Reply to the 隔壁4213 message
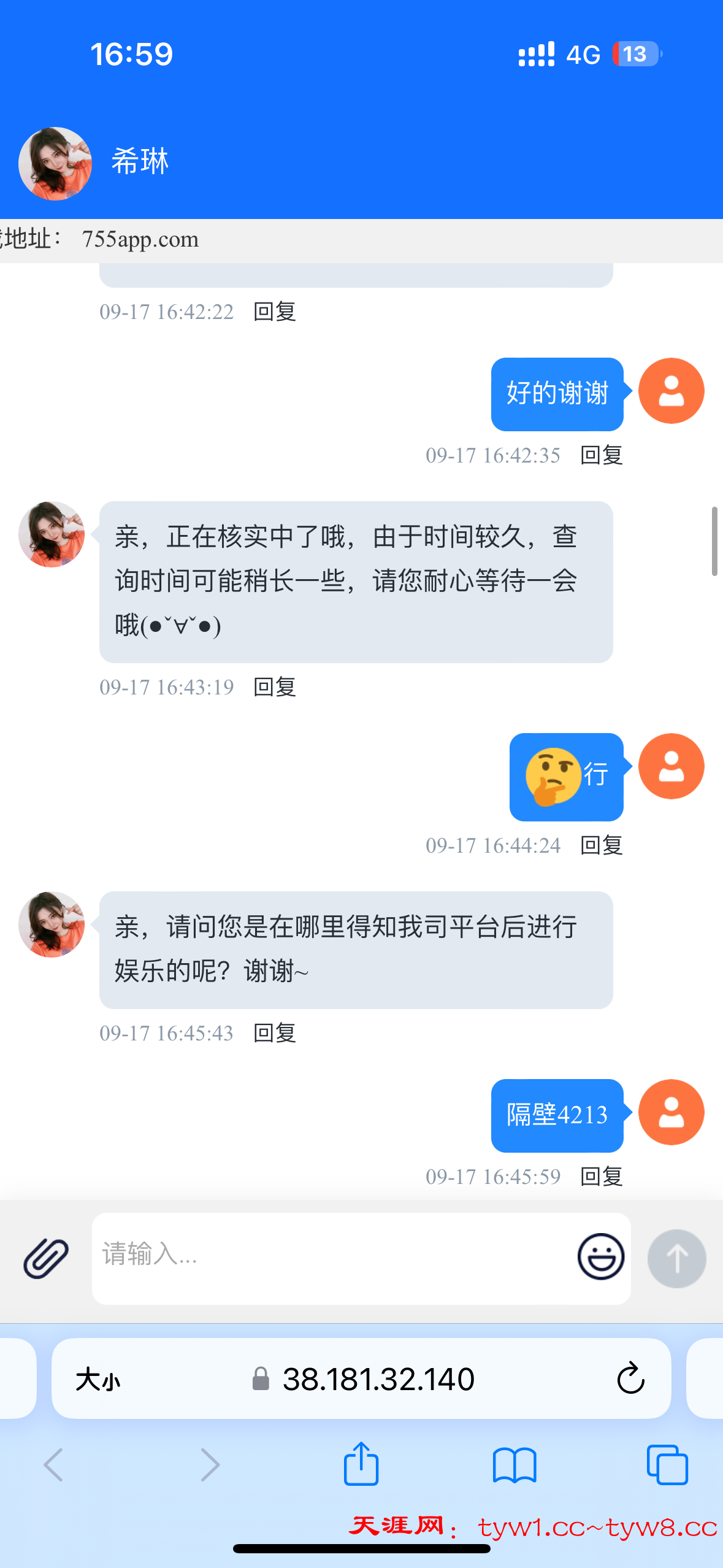 click(x=602, y=1177)
